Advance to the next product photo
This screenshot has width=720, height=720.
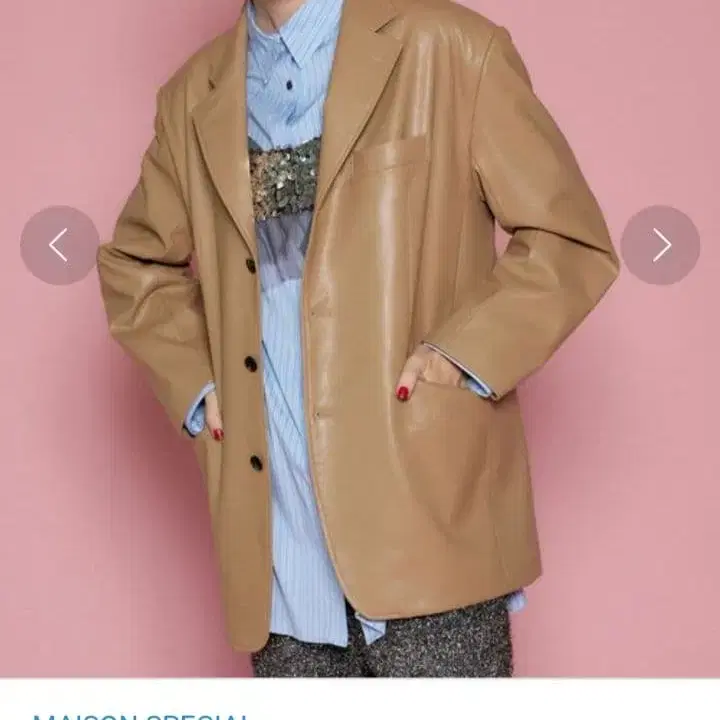click(660, 245)
